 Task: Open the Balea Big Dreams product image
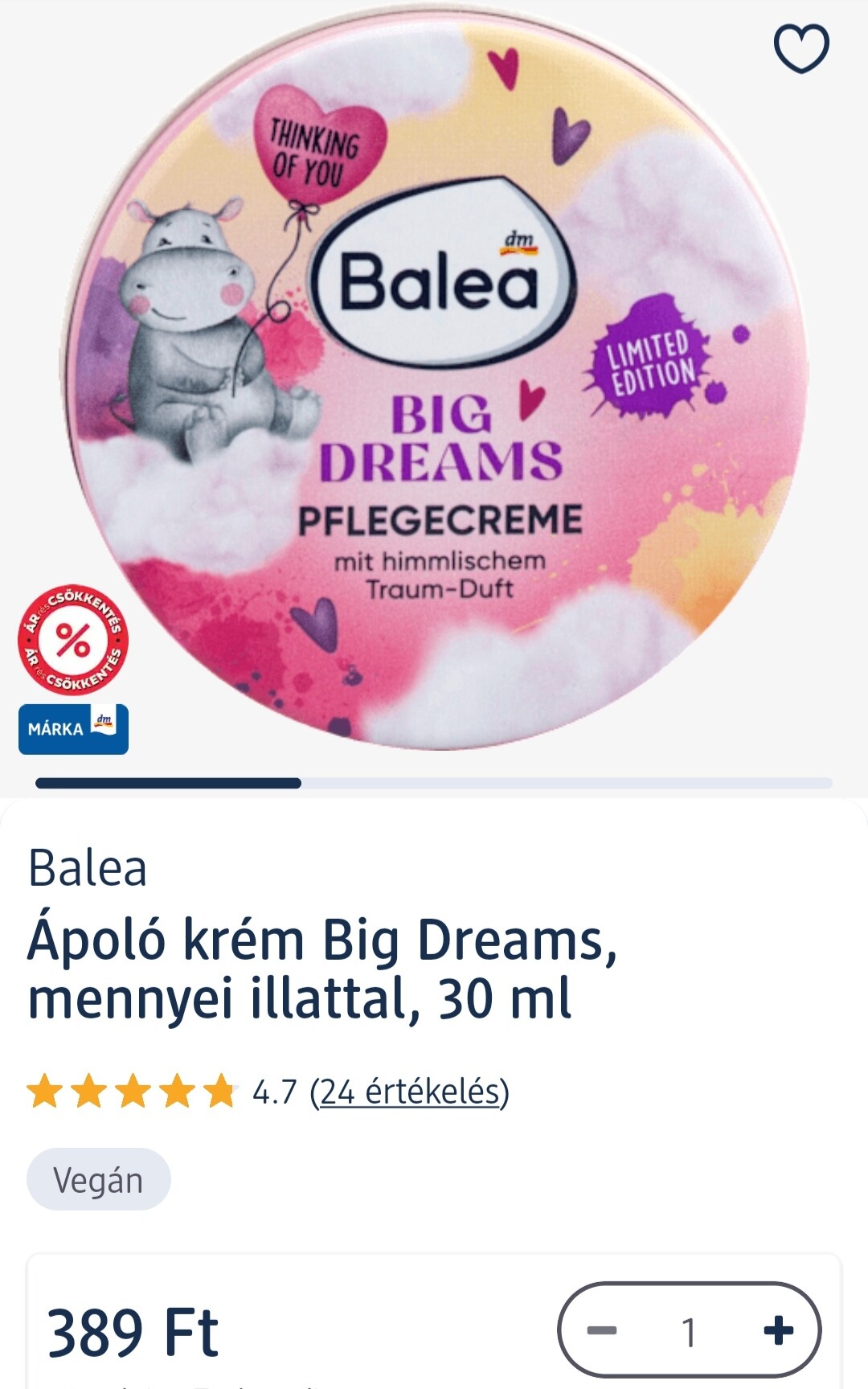[x=434, y=378]
